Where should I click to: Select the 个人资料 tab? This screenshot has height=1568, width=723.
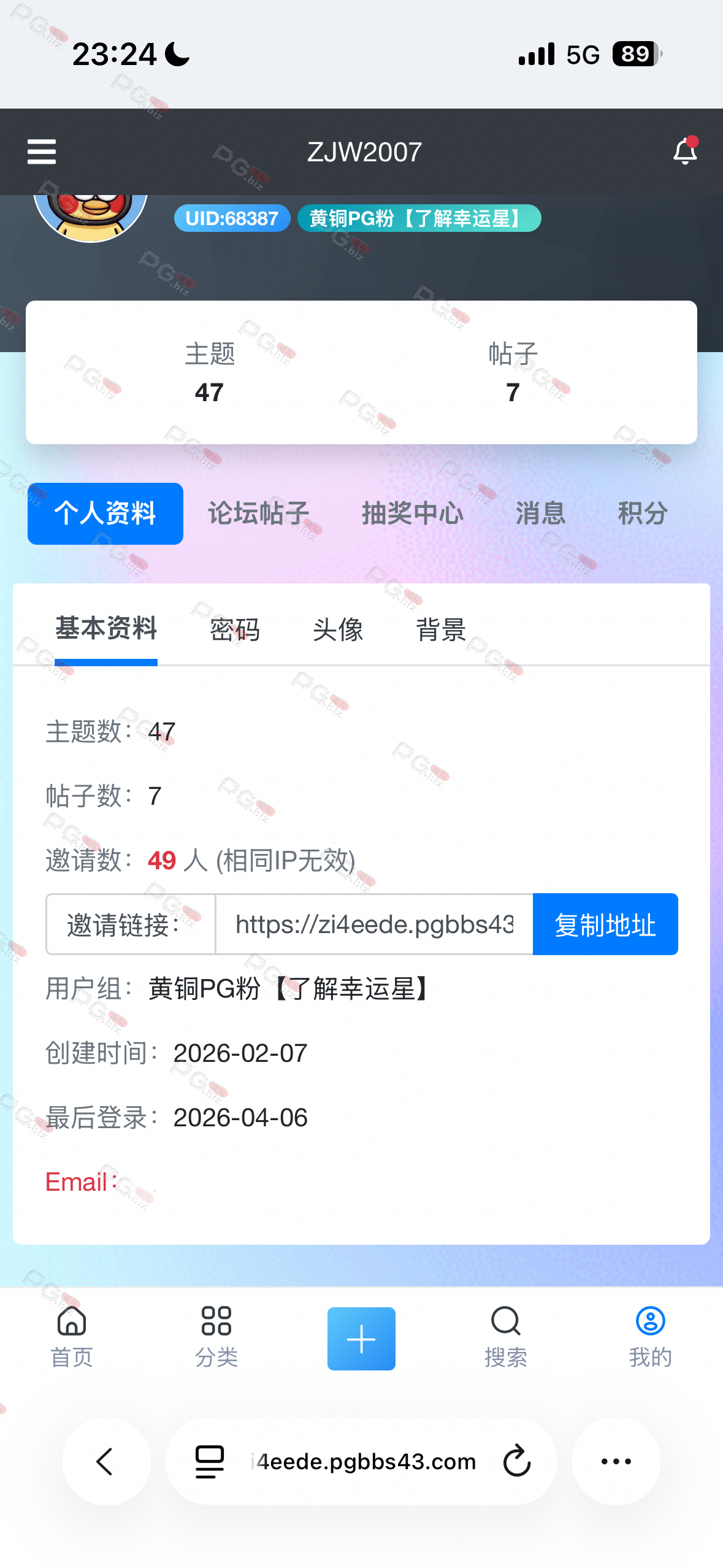[105, 513]
